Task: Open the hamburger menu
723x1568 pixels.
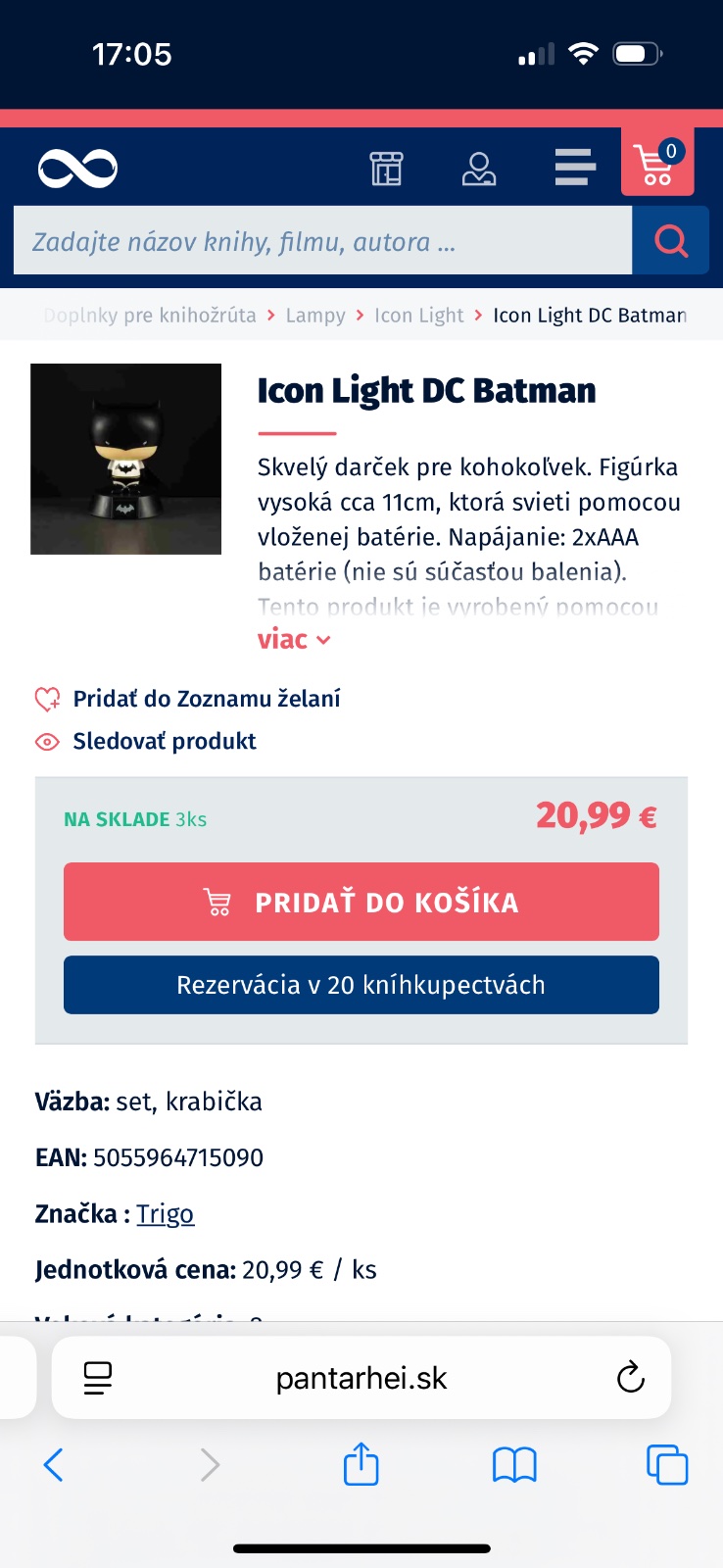Action: pos(575,167)
